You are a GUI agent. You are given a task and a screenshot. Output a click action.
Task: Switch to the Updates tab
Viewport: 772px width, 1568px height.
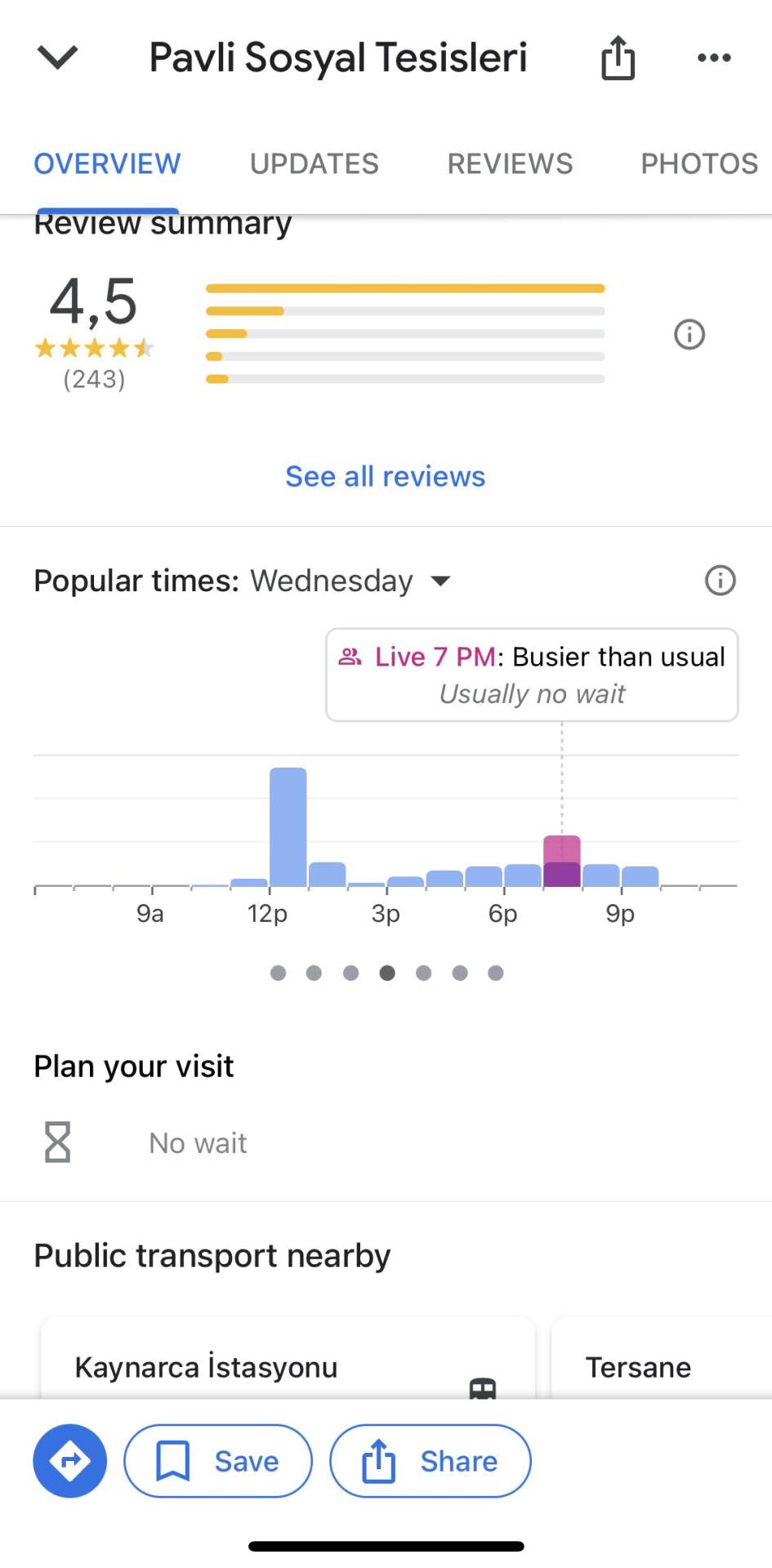click(314, 163)
